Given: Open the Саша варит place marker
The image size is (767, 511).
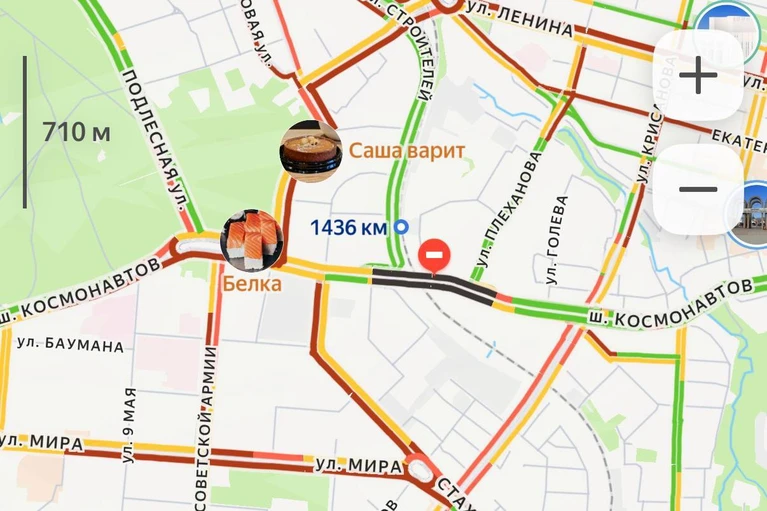Looking at the screenshot, I should click(x=311, y=151).
